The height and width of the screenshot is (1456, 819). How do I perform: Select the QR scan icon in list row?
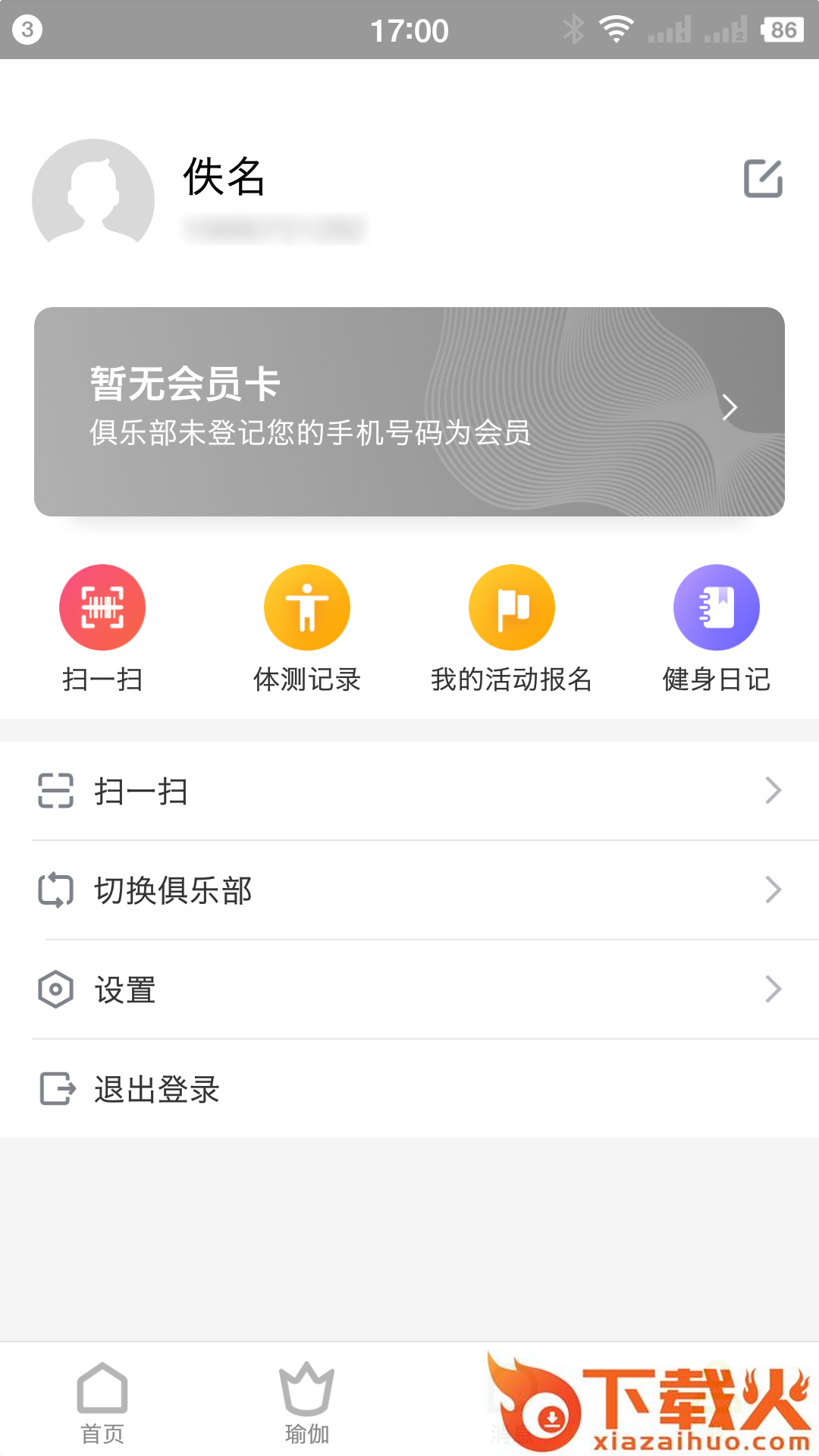pyautogui.click(x=55, y=790)
